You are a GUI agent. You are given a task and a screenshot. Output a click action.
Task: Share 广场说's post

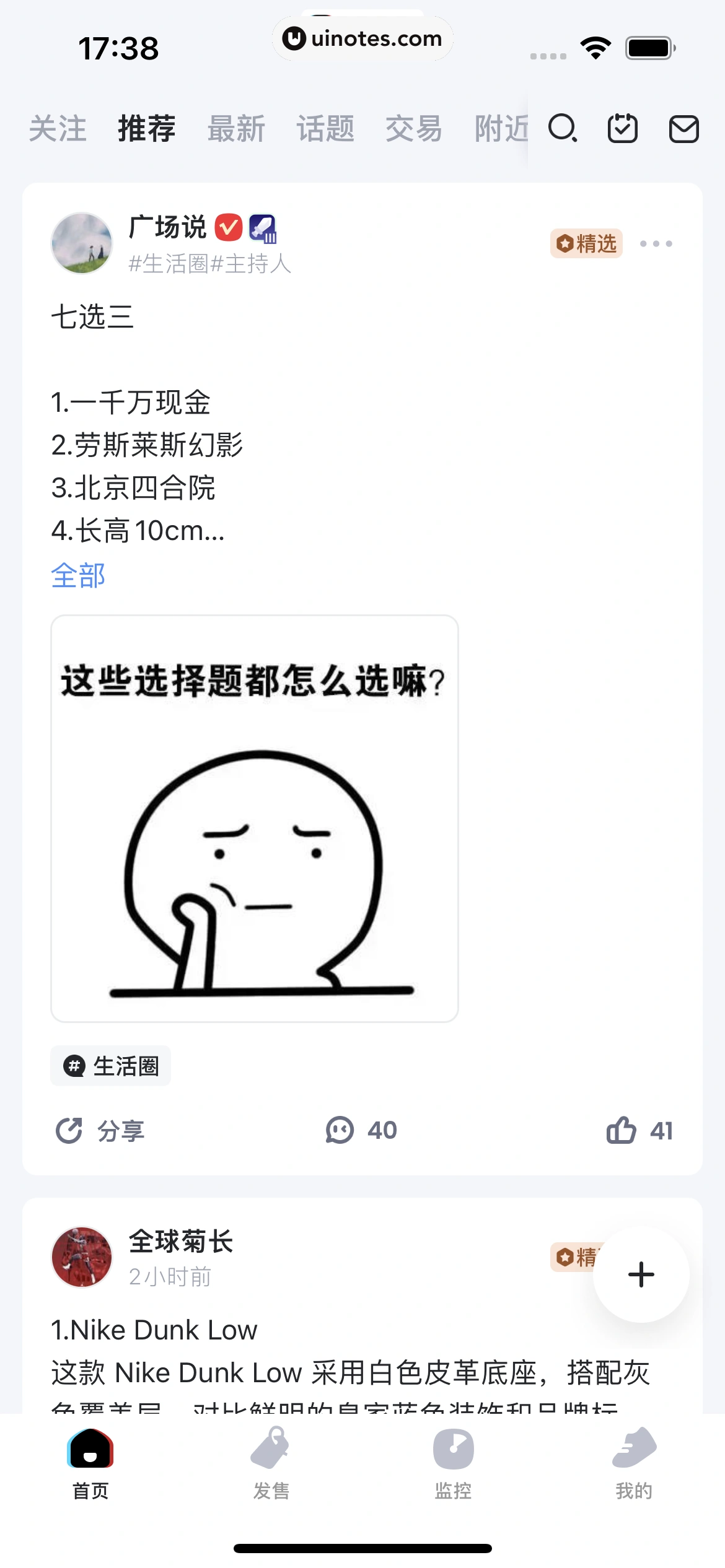pos(100,1131)
